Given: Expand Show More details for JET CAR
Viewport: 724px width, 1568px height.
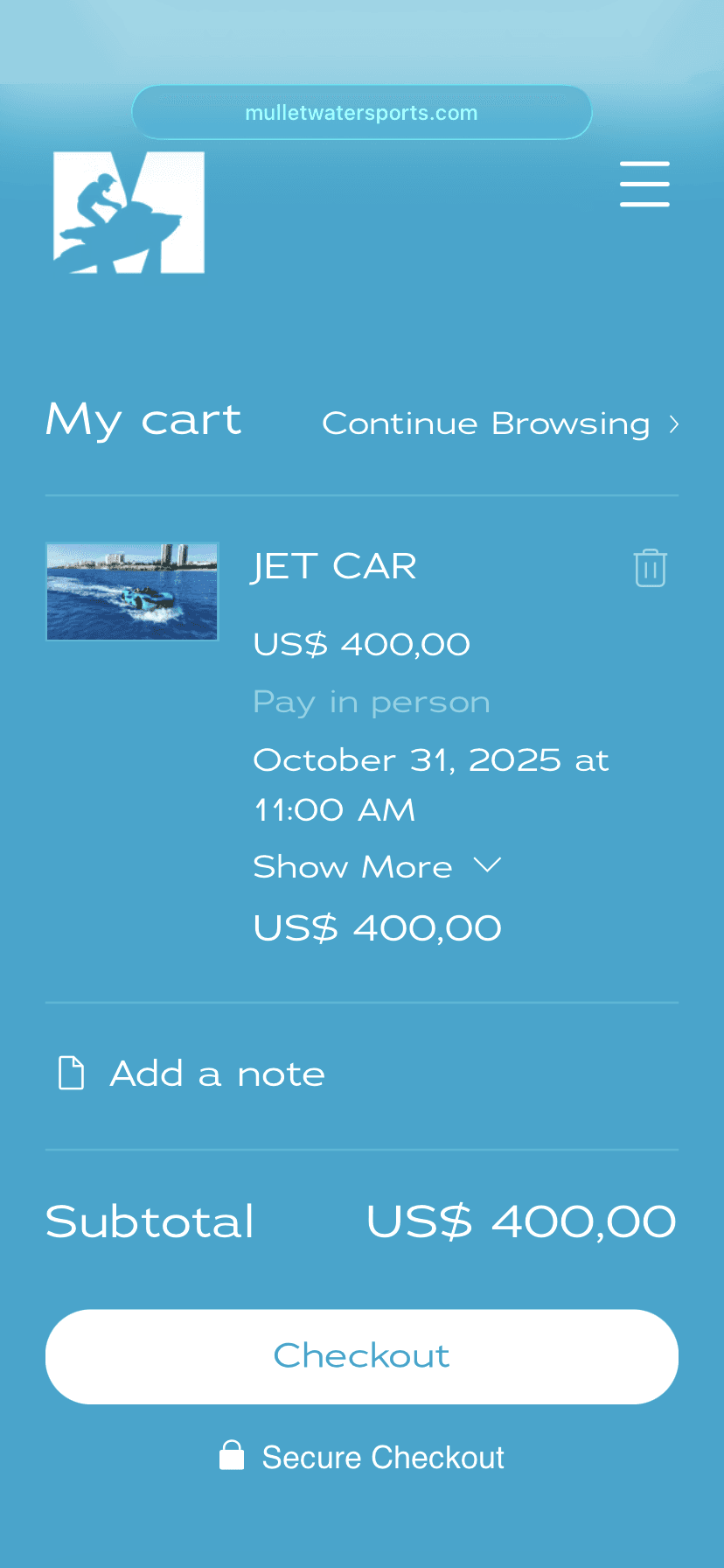Looking at the screenshot, I should tap(376, 867).
